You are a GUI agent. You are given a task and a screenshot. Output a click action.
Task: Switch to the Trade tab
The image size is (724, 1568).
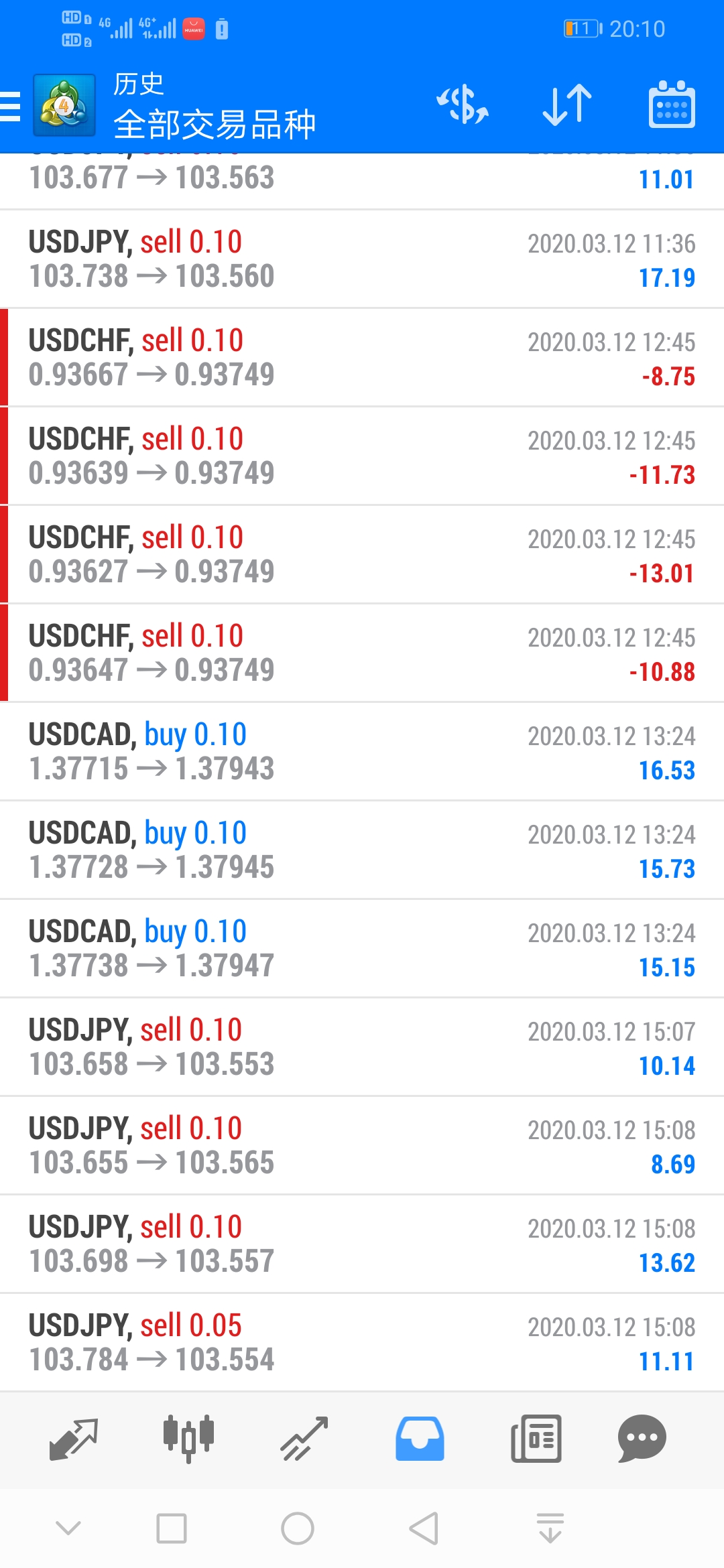[304, 1439]
